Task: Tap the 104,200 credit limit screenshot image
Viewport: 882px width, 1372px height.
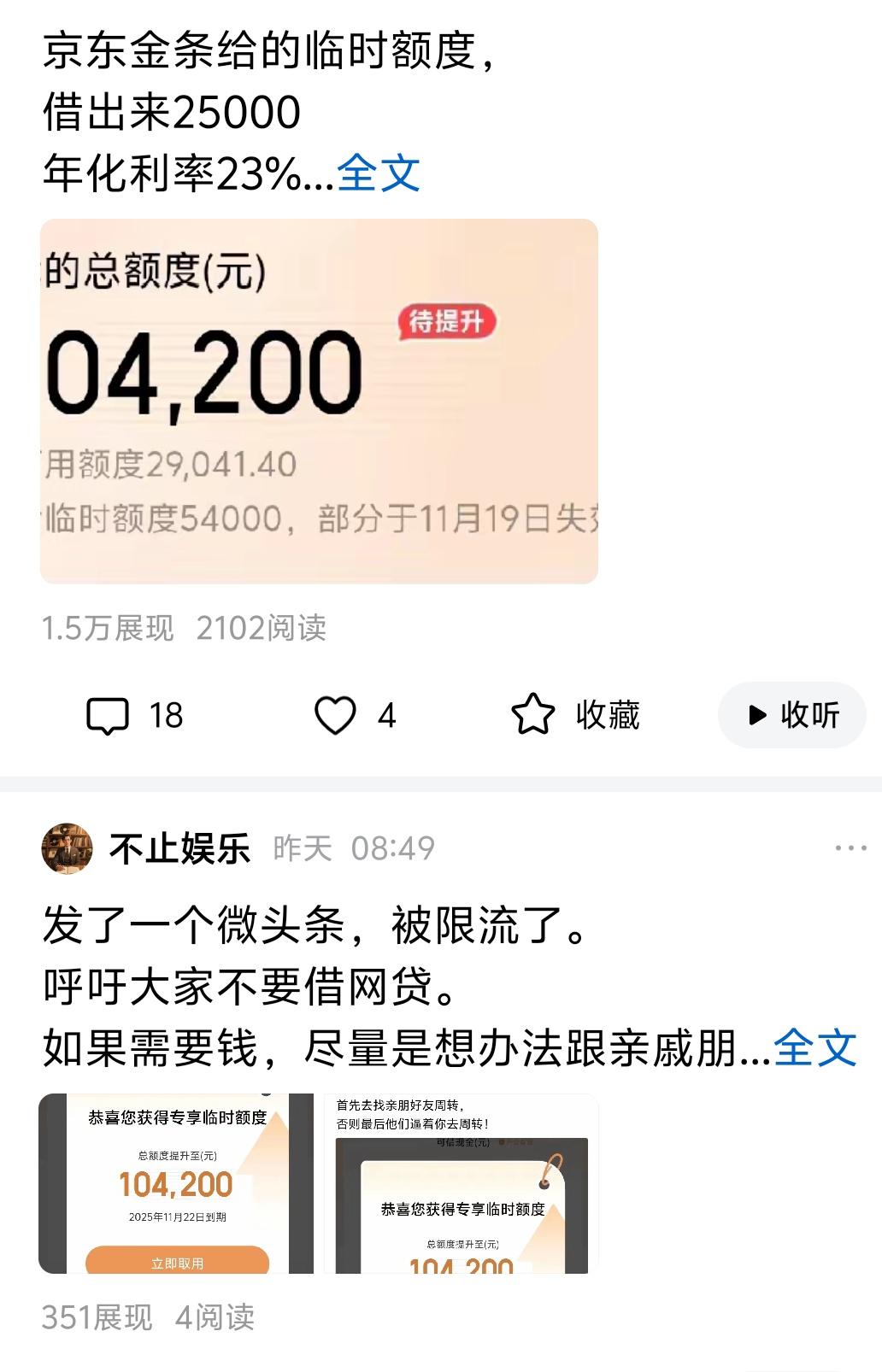Action: coord(320,398)
